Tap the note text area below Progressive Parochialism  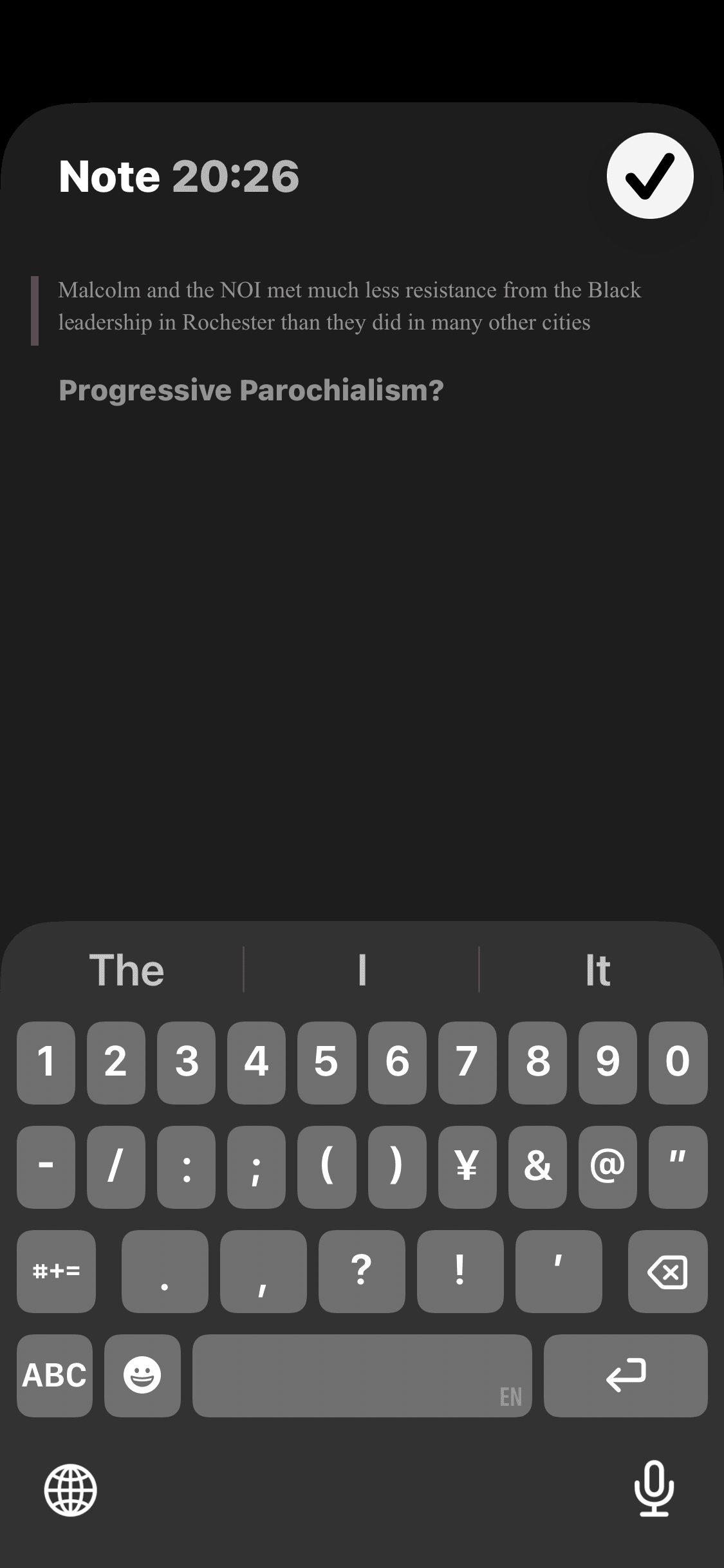[360, 579]
